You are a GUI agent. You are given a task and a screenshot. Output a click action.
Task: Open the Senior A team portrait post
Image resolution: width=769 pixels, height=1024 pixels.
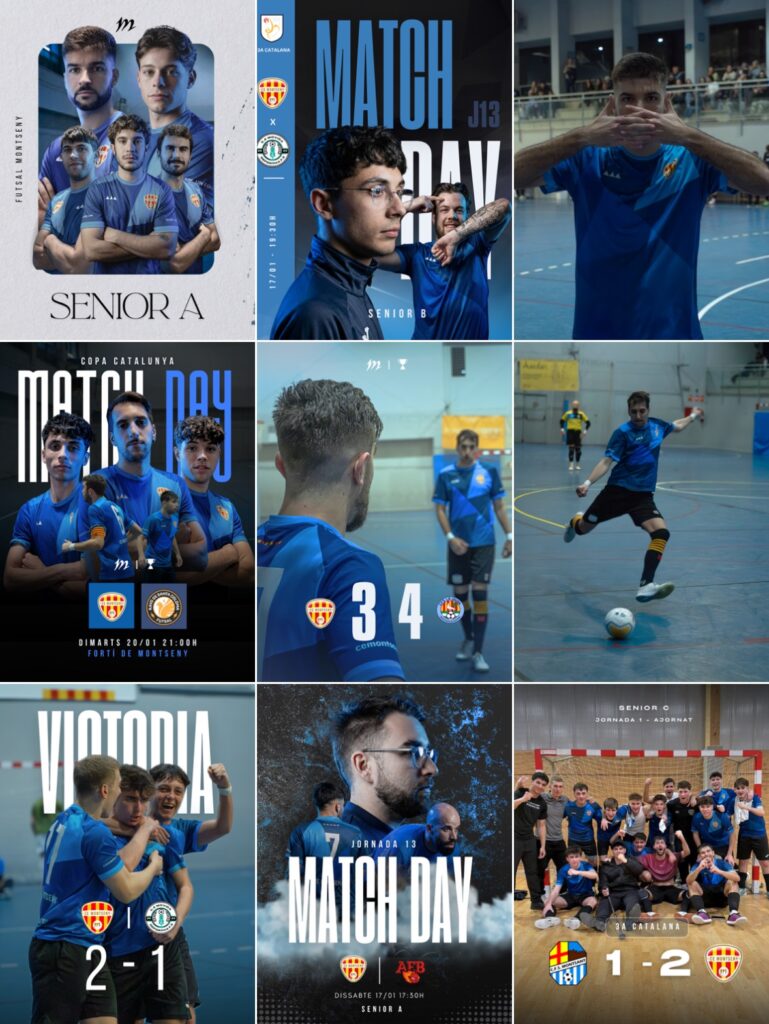point(127,170)
